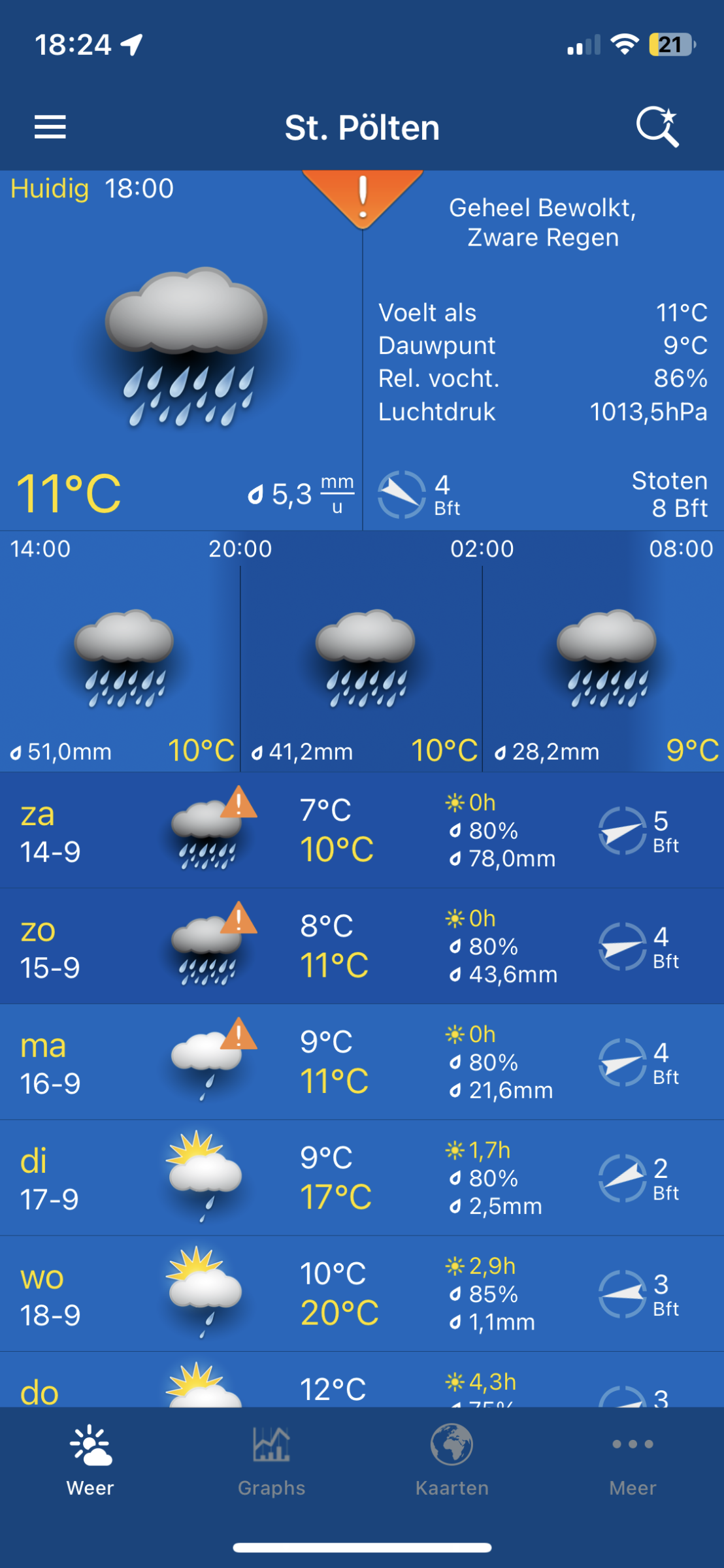The image size is (724, 1568).
Task: Open the hamburger menu
Action: (50, 127)
